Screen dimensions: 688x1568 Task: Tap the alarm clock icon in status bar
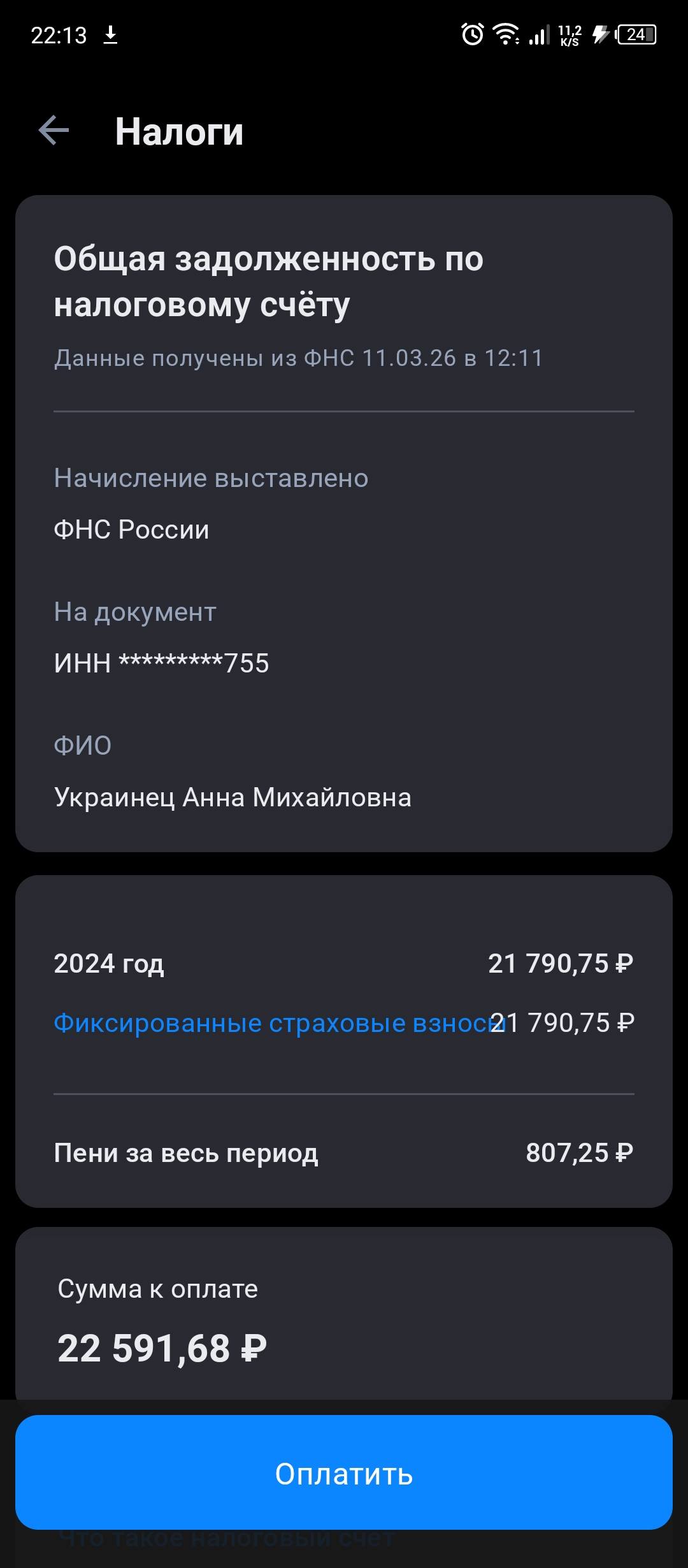[x=470, y=36]
